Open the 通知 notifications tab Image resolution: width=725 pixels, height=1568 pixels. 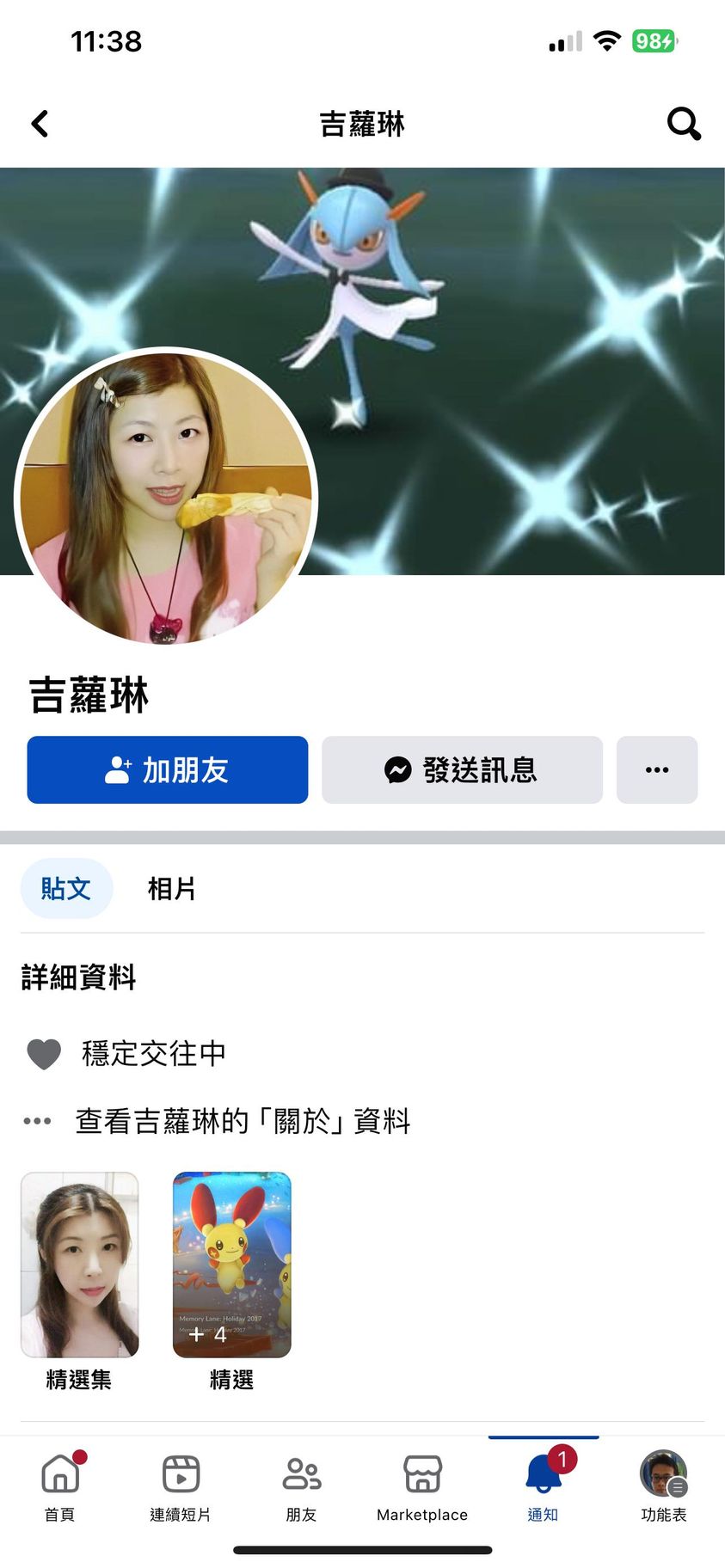point(543,1486)
